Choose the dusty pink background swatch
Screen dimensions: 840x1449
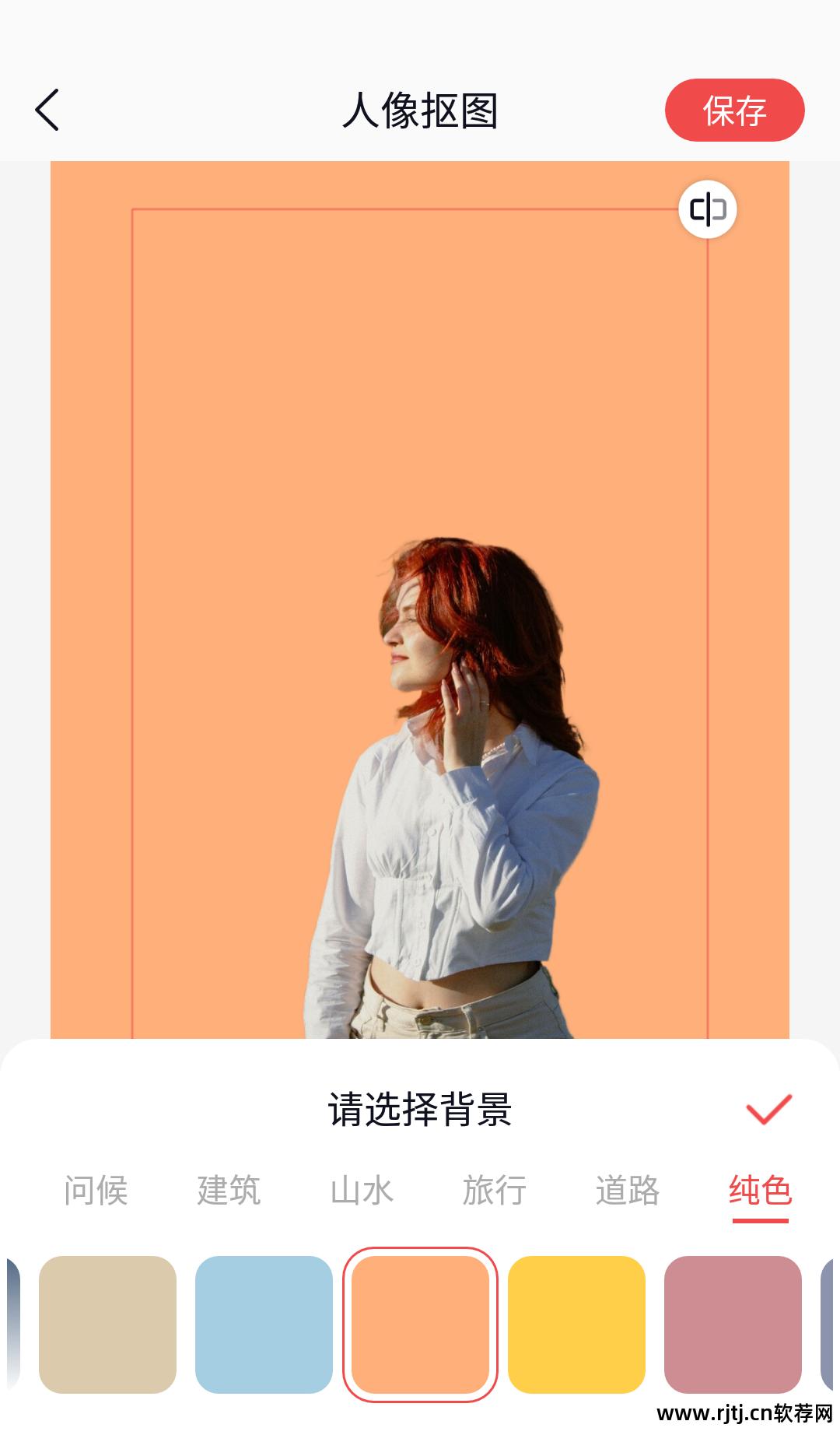click(x=733, y=1324)
